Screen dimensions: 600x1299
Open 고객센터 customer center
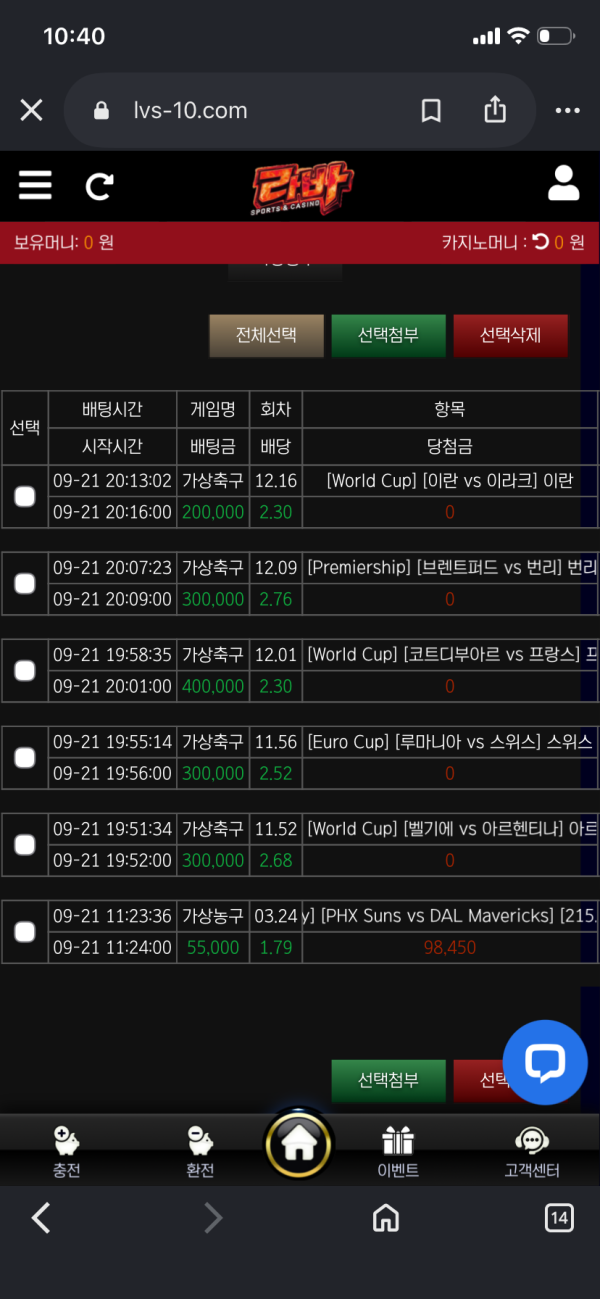coord(532,1151)
